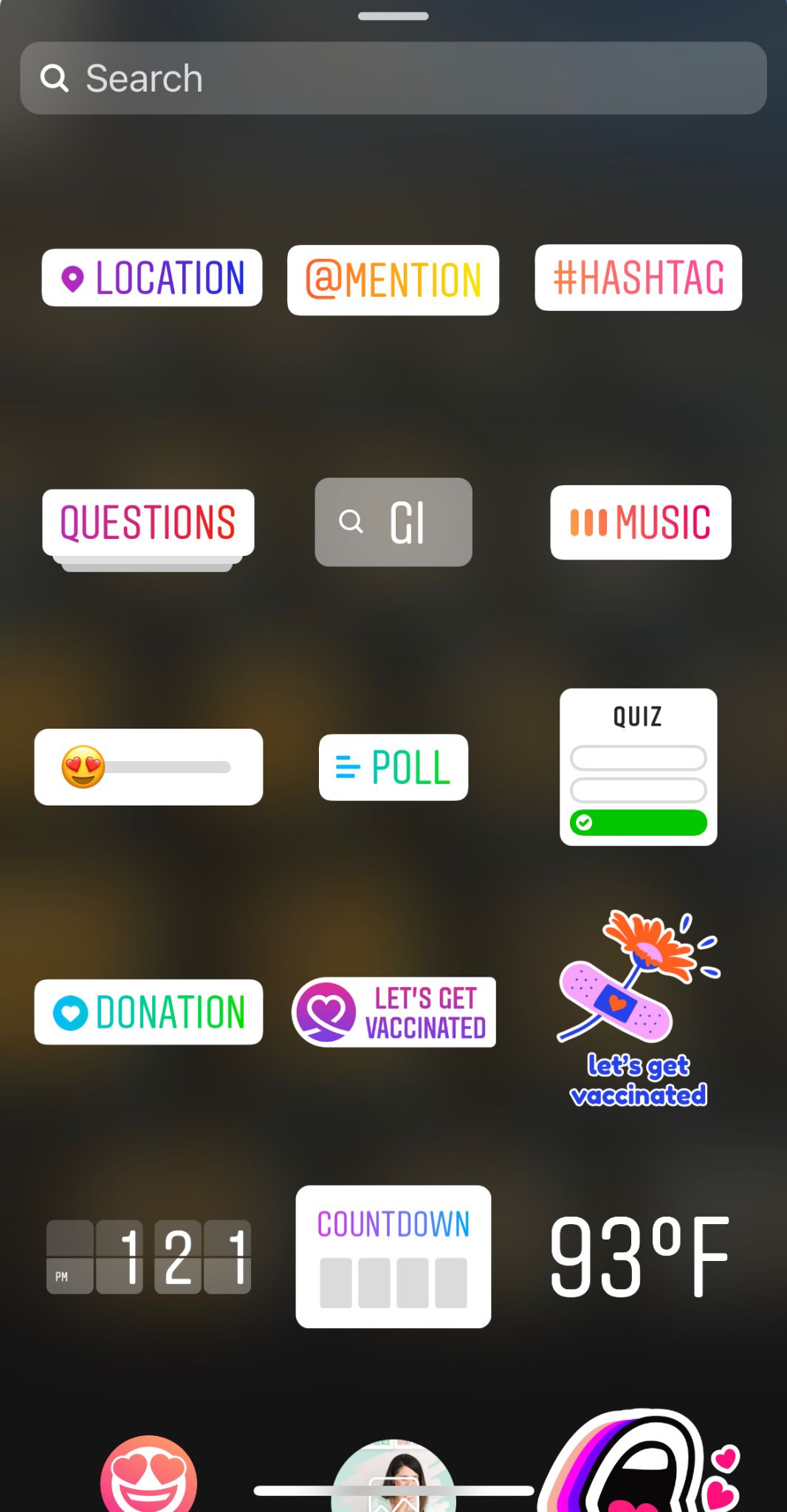
Task: Add the heart-eyes emoji slider sticker
Action: coord(148,767)
